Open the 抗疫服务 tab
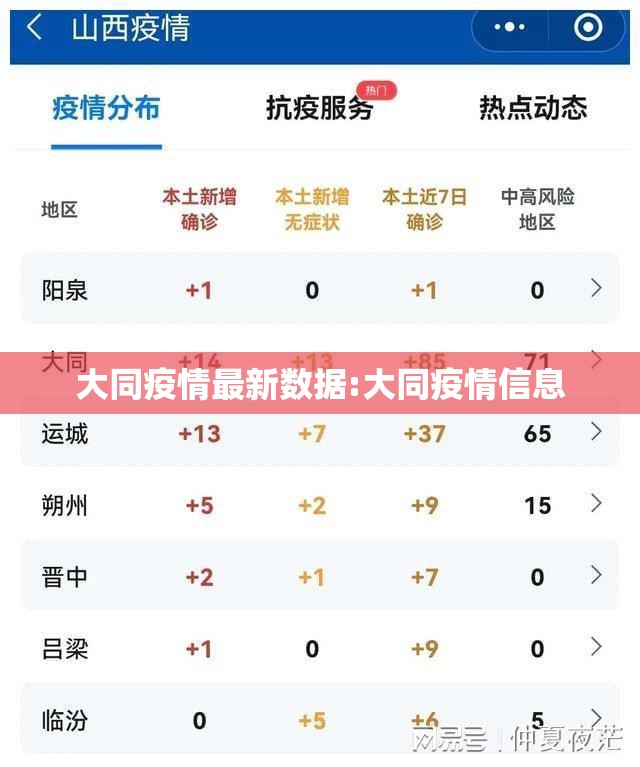The image size is (640, 767). pos(319,108)
